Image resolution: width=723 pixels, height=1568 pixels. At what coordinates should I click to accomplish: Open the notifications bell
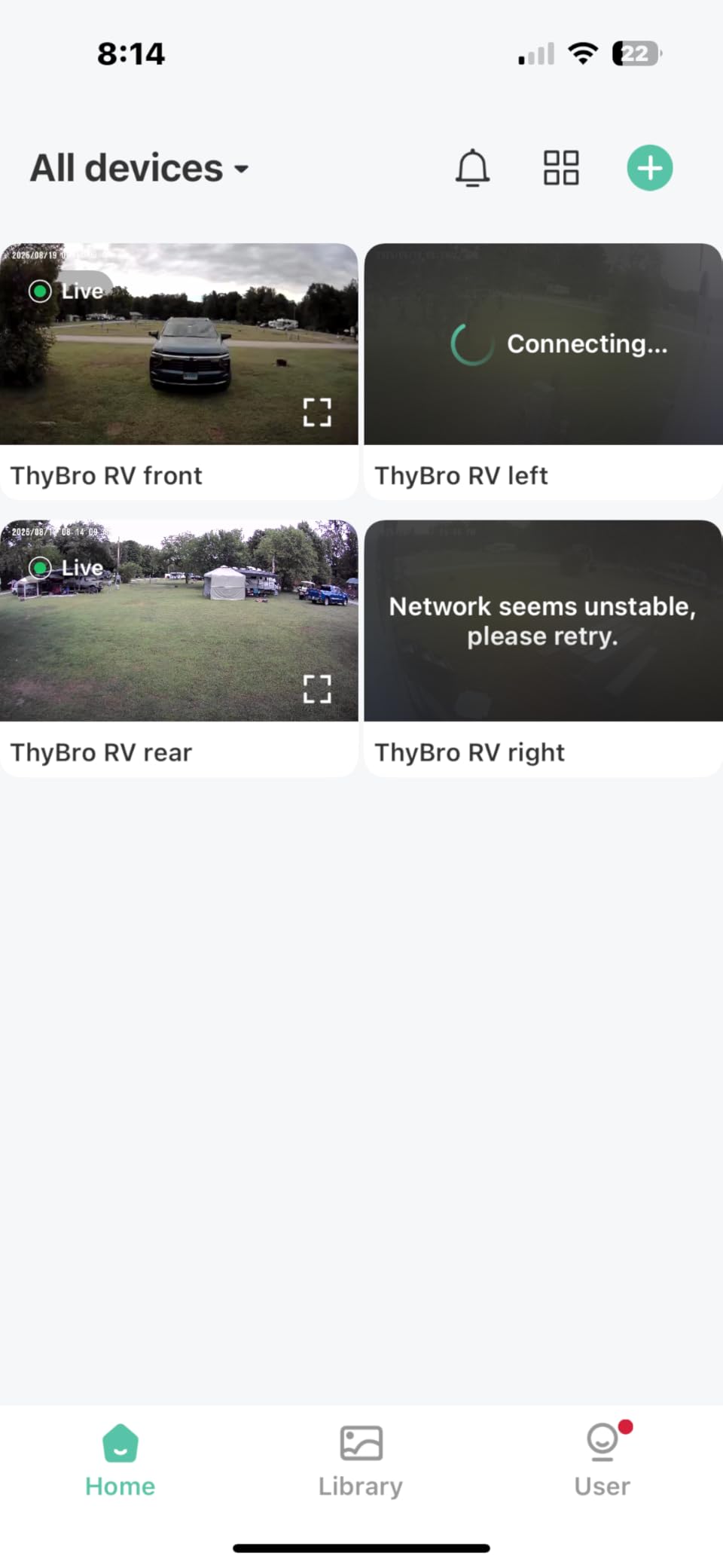472,168
